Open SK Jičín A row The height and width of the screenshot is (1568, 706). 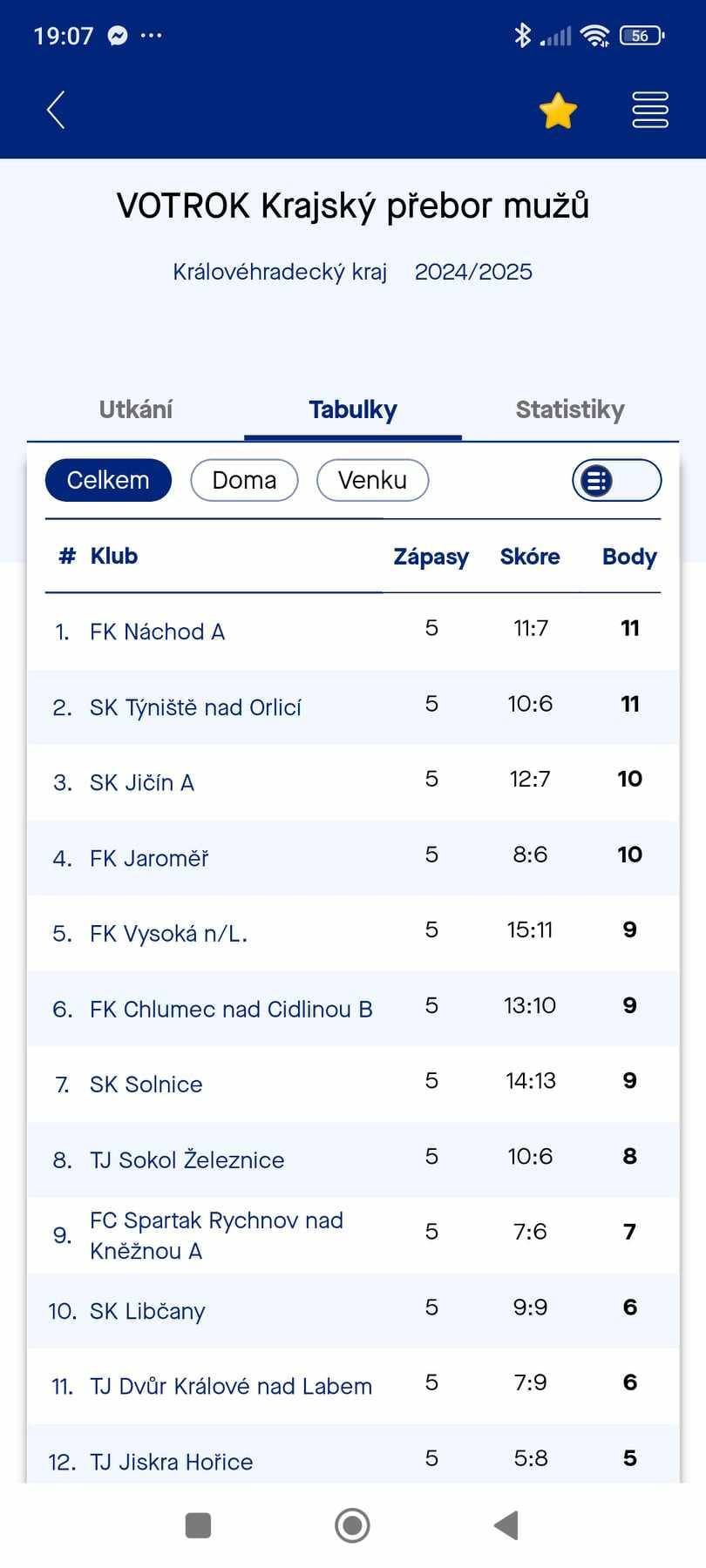coord(353,782)
